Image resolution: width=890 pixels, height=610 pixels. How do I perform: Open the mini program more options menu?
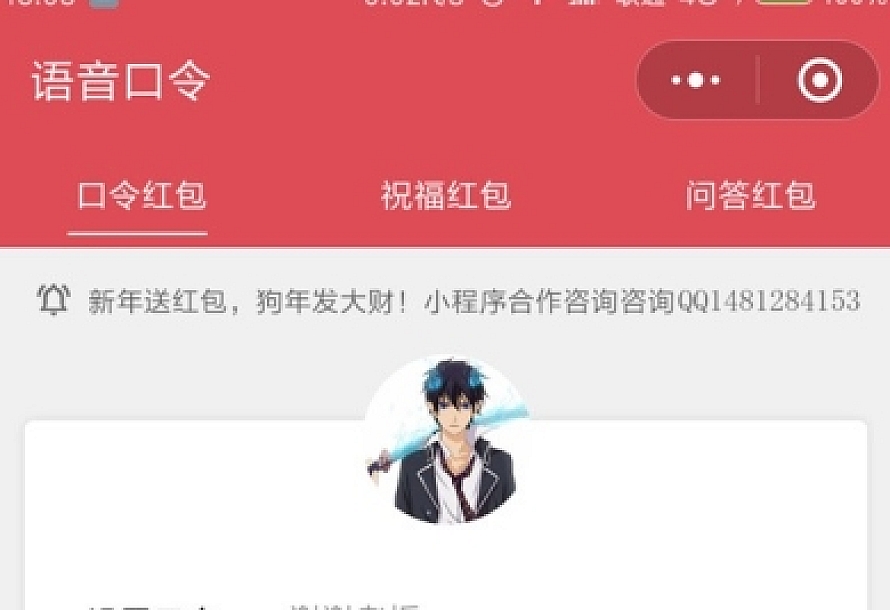click(696, 80)
